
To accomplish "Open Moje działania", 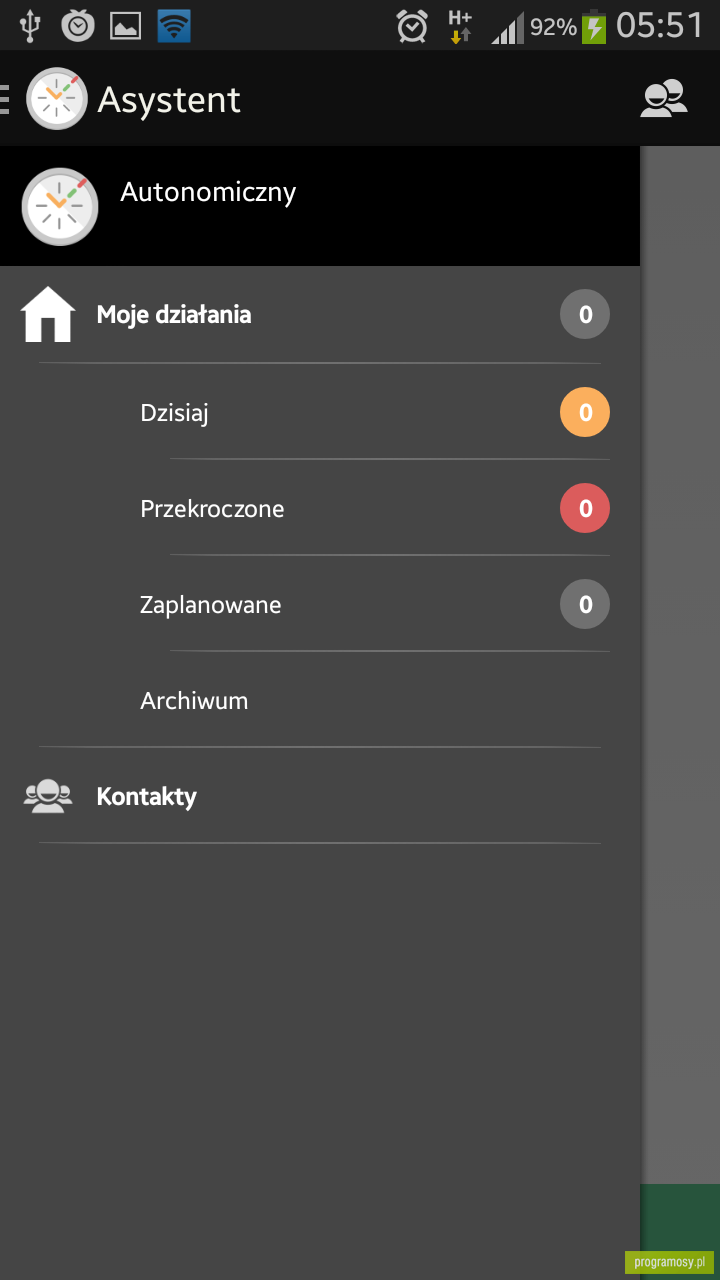I will point(320,315).
